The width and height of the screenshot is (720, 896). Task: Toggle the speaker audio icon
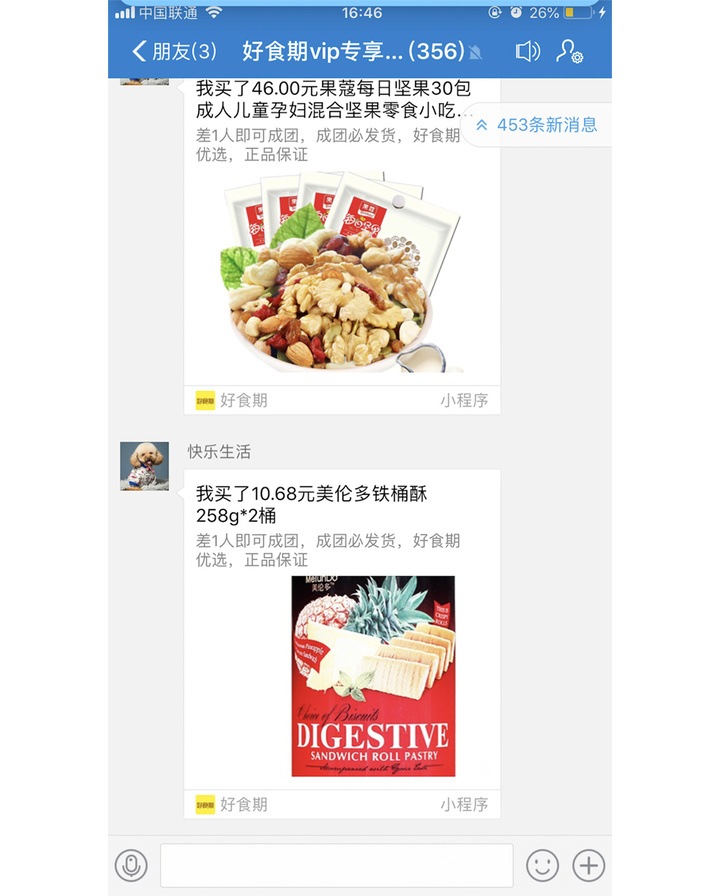pos(527,52)
